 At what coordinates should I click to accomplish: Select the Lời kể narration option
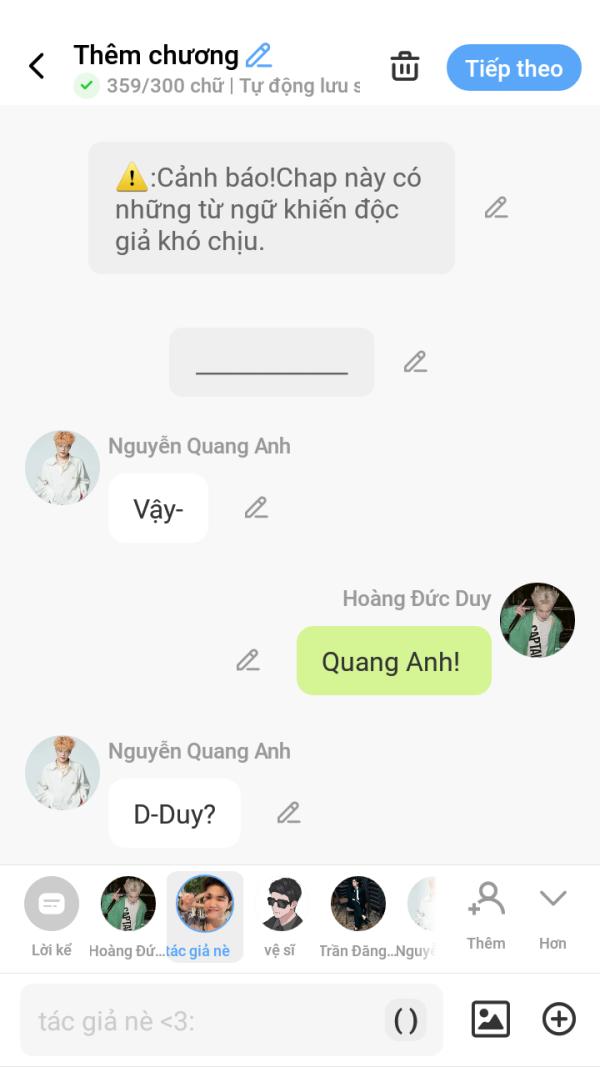[x=51, y=915]
